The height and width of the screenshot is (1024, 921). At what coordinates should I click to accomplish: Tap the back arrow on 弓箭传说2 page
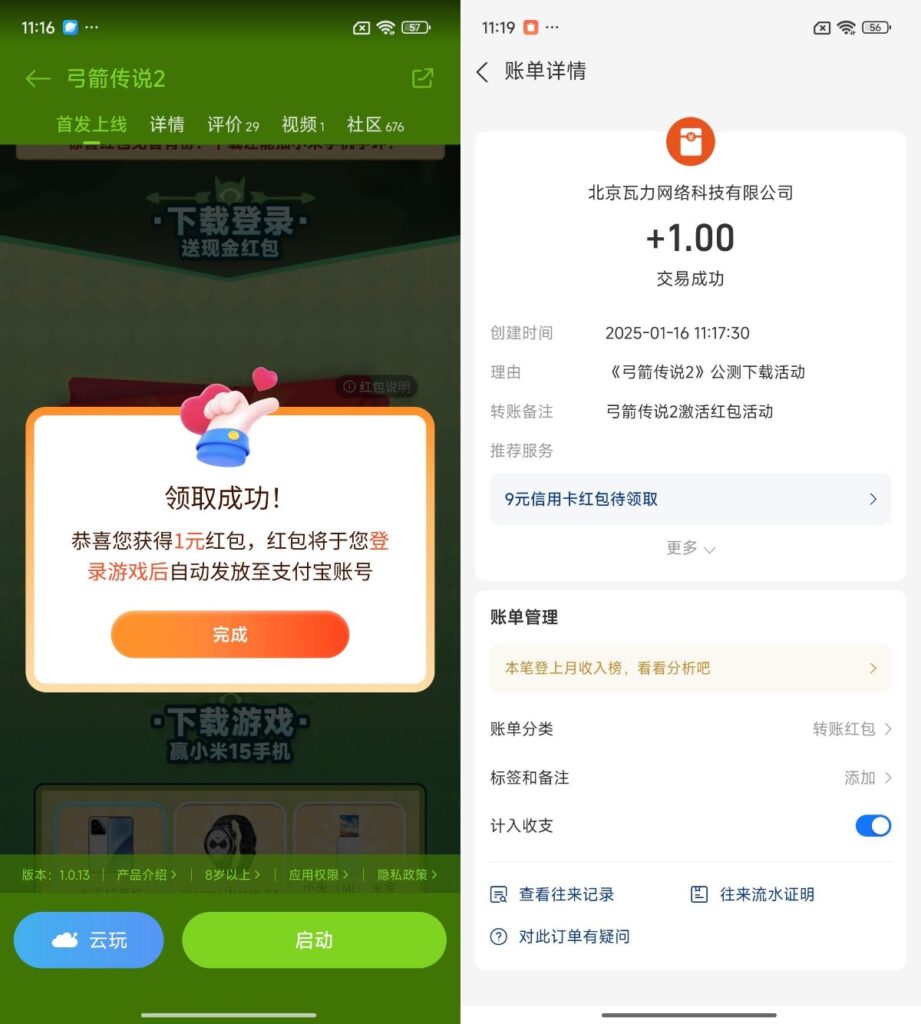click(x=36, y=79)
